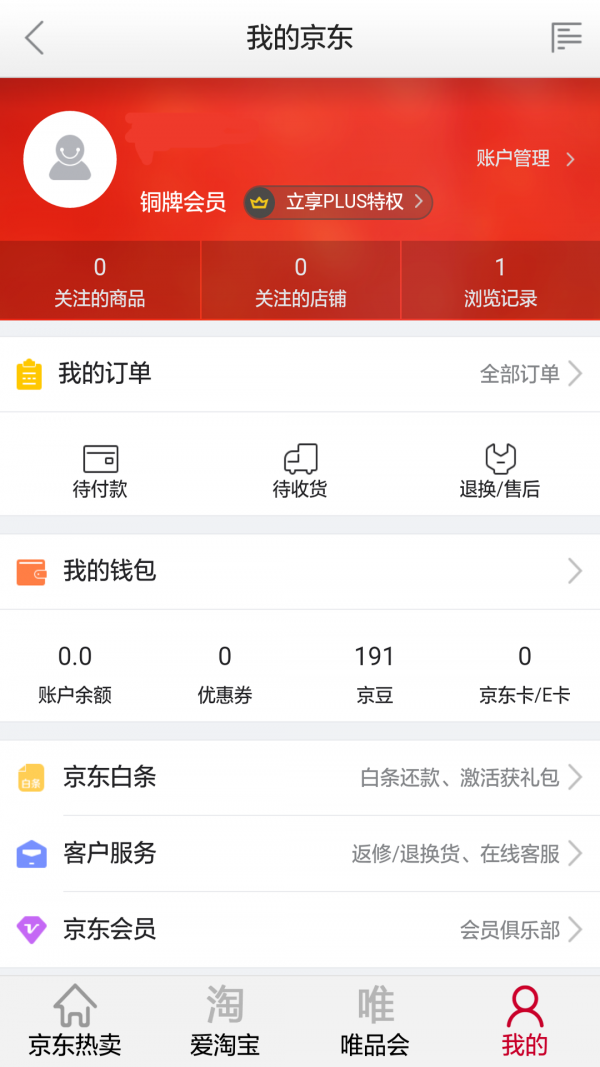Viewport: 600px width, 1067px height.
Task: Open 浏览记录 browsing history
Action: coord(500,282)
